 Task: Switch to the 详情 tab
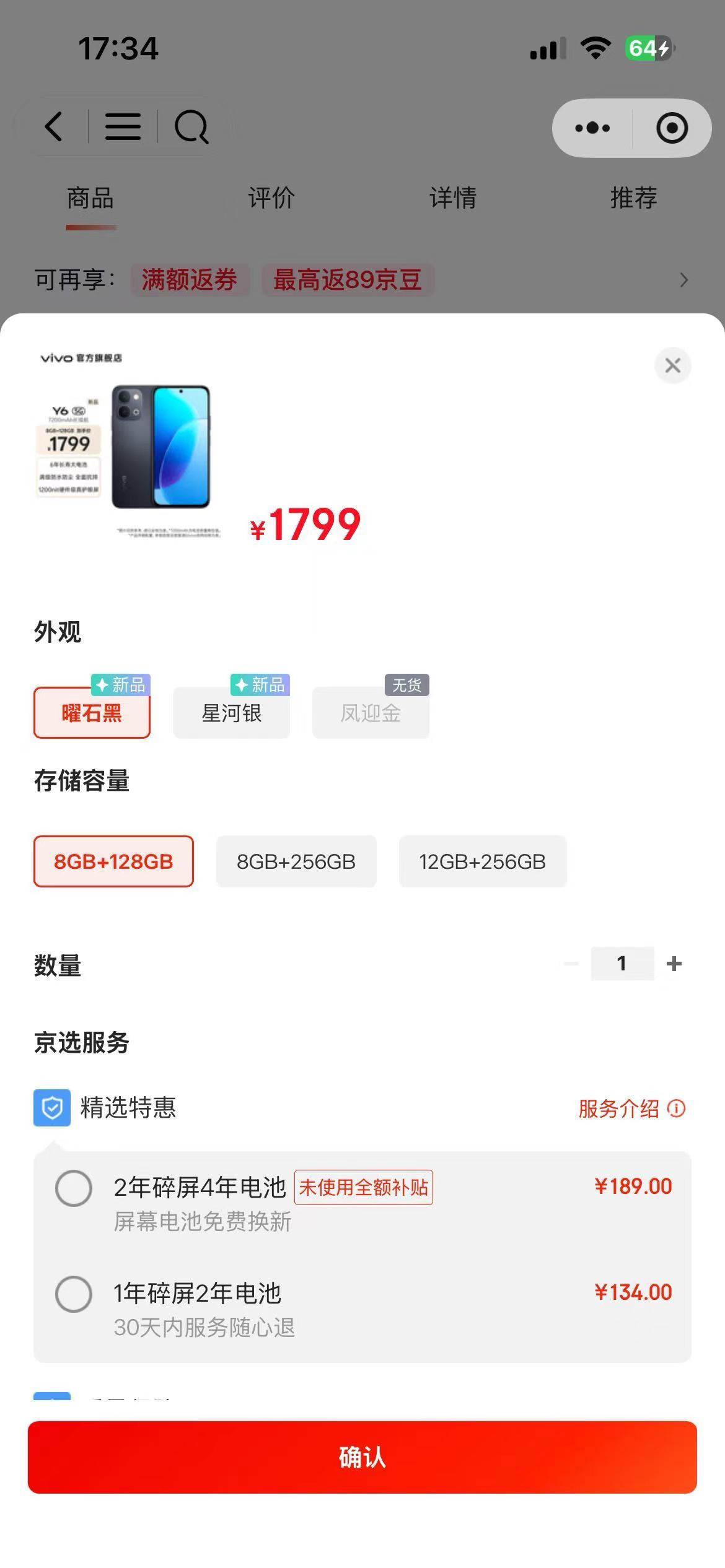[453, 198]
